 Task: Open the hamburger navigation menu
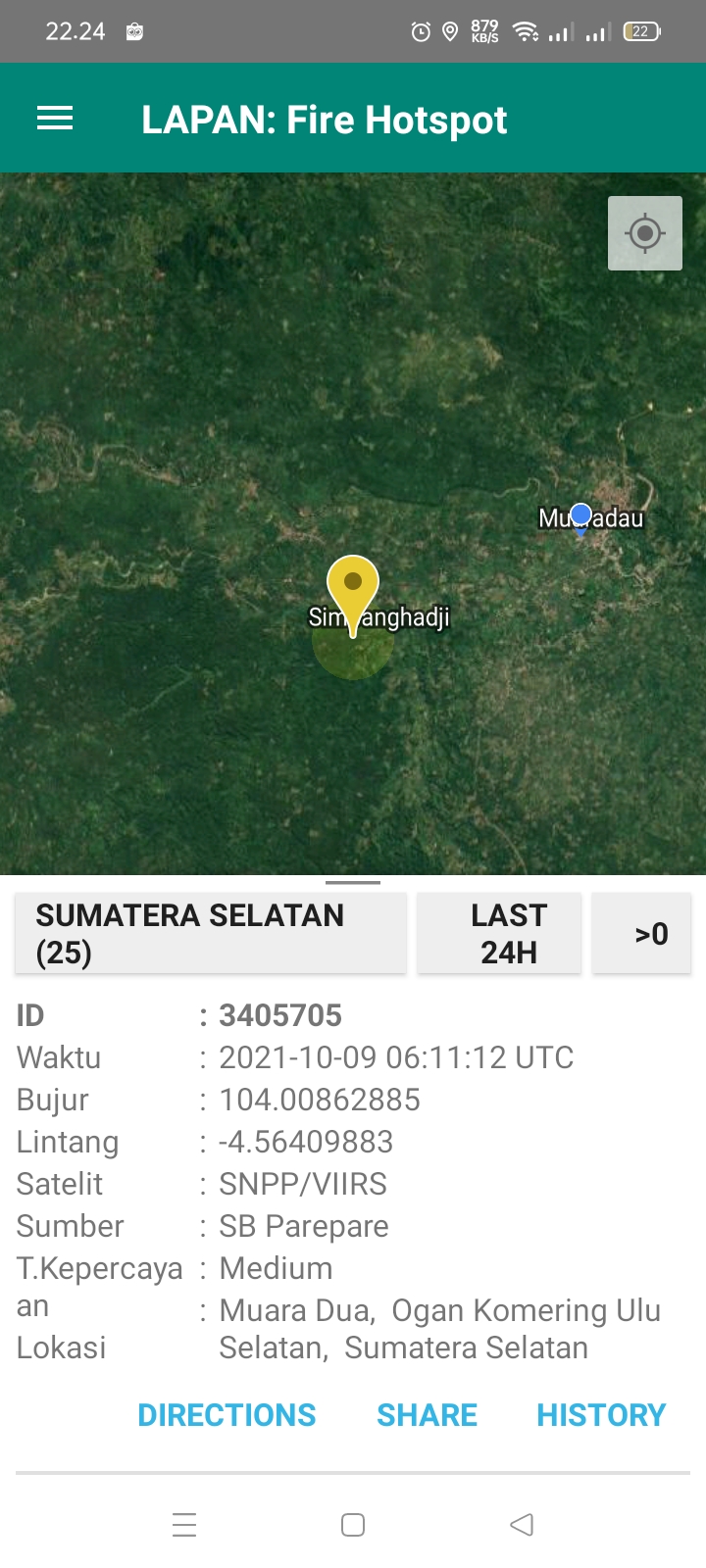(x=55, y=120)
